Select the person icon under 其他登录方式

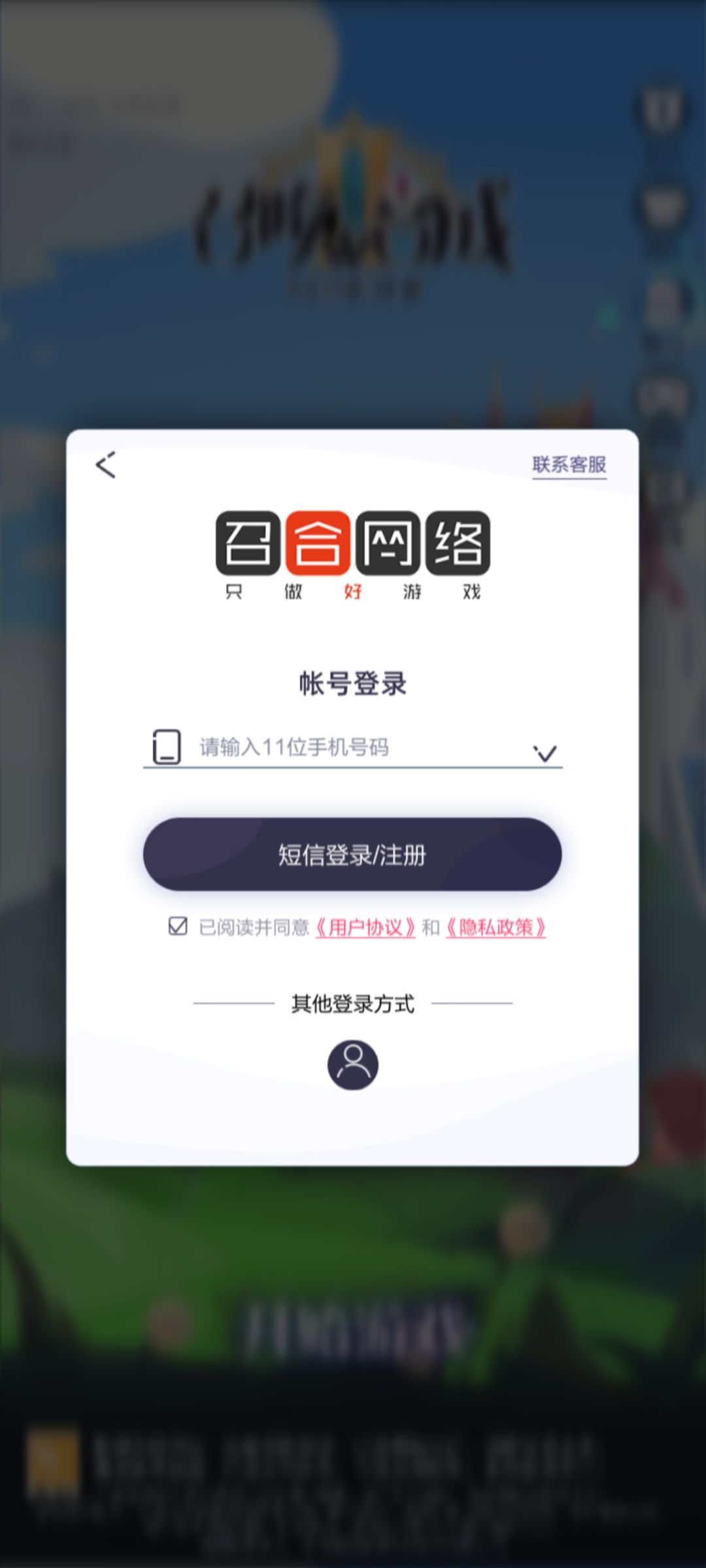352,1064
